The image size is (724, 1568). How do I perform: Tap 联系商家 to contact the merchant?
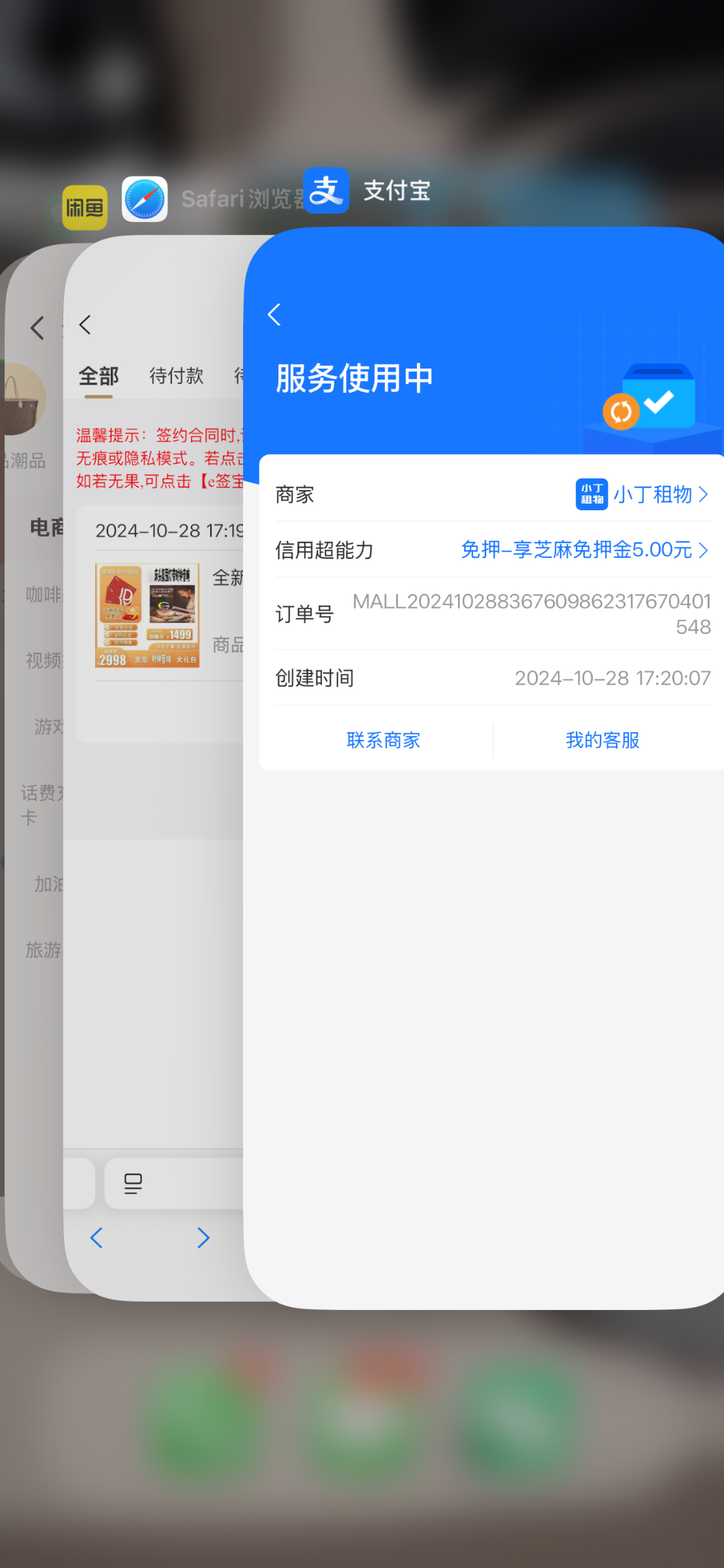(383, 740)
